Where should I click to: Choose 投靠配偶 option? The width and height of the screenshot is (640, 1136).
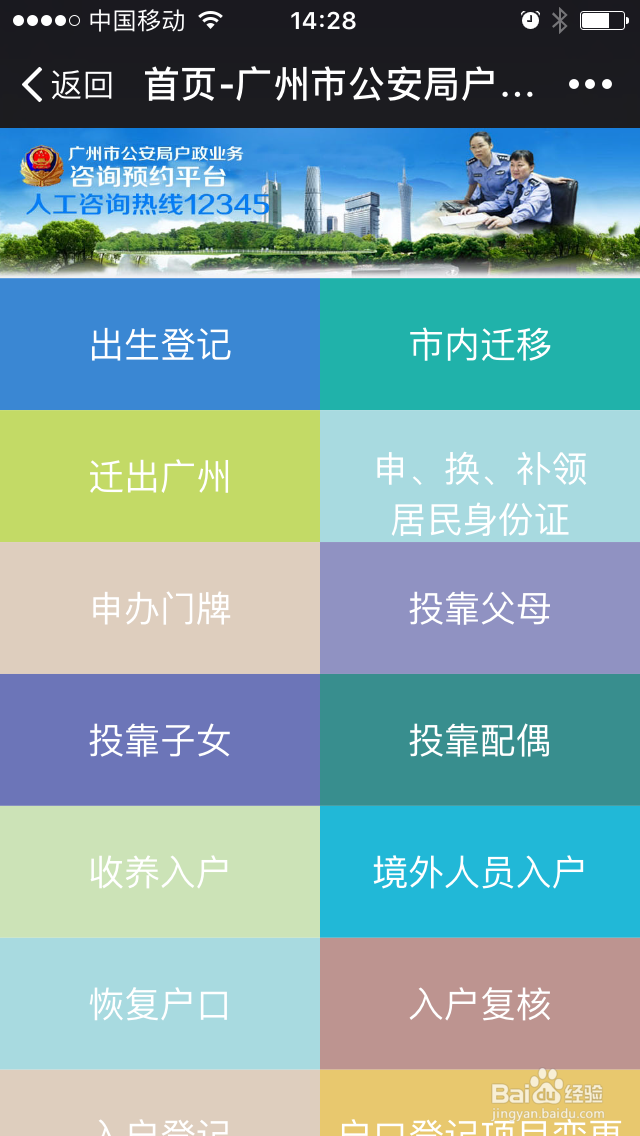(480, 740)
